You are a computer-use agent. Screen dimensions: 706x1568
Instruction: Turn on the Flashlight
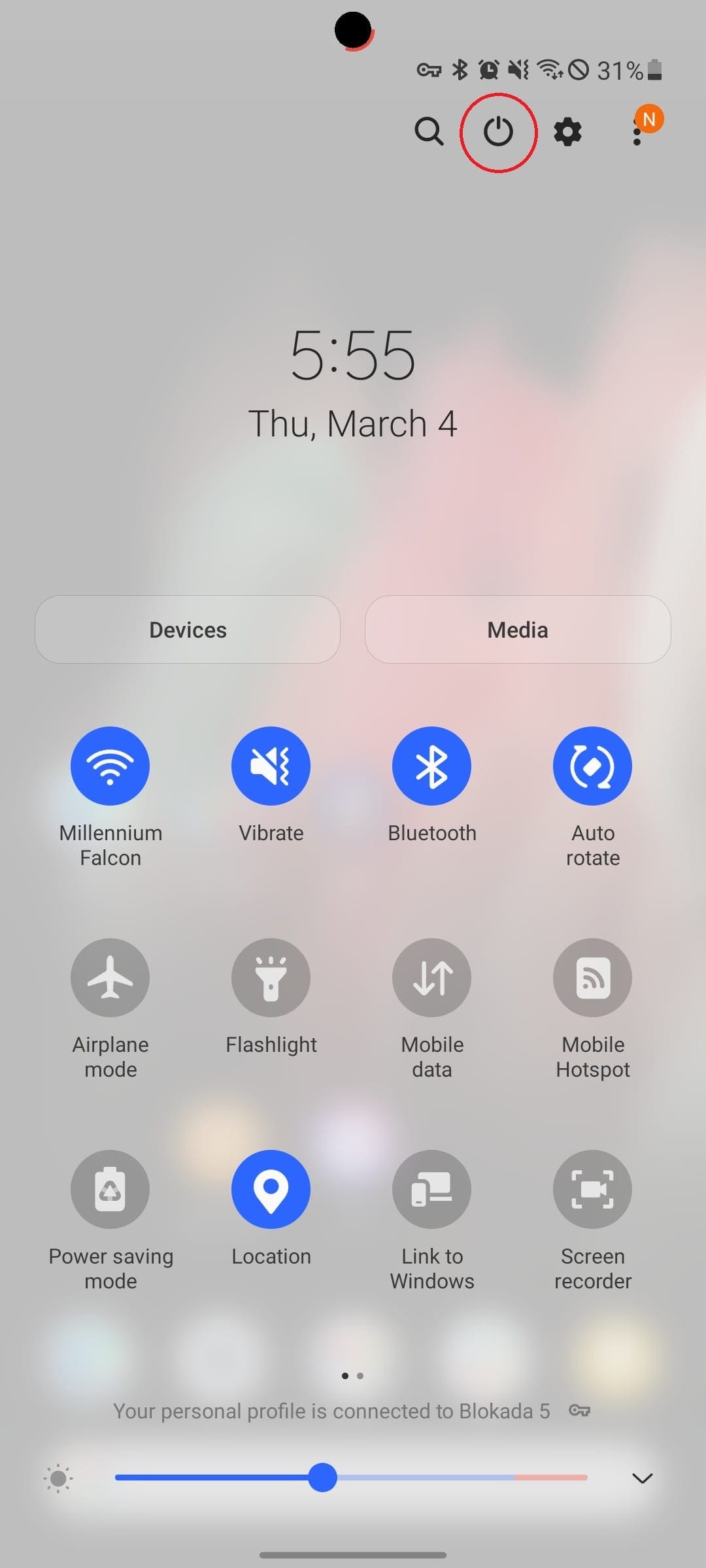pyautogui.click(x=271, y=977)
